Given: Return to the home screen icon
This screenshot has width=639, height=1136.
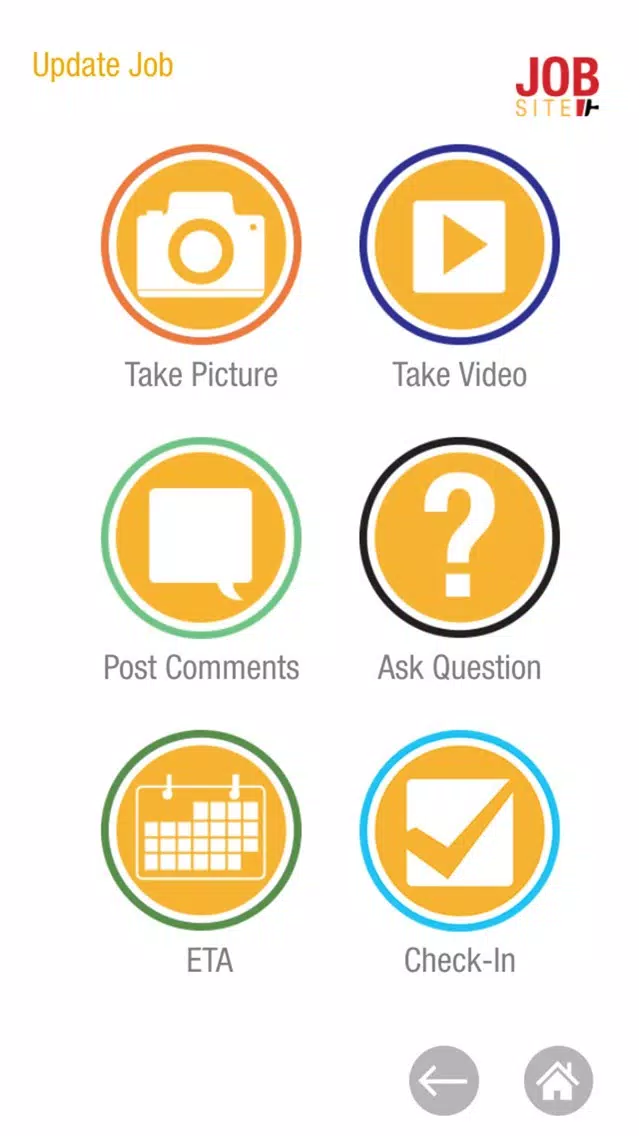Looking at the screenshot, I should click(x=559, y=1080).
